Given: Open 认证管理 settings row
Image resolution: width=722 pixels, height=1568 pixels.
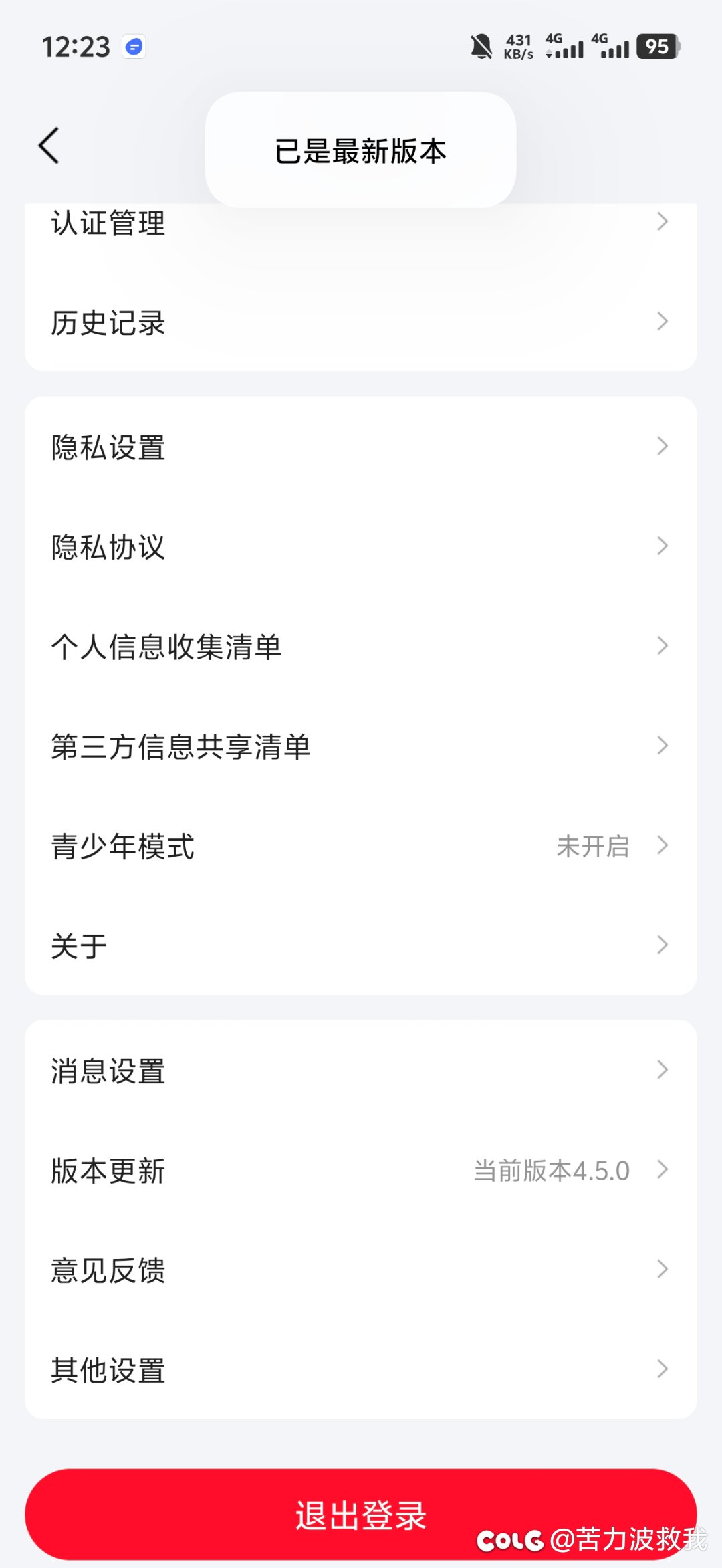Looking at the screenshot, I should [361, 224].
